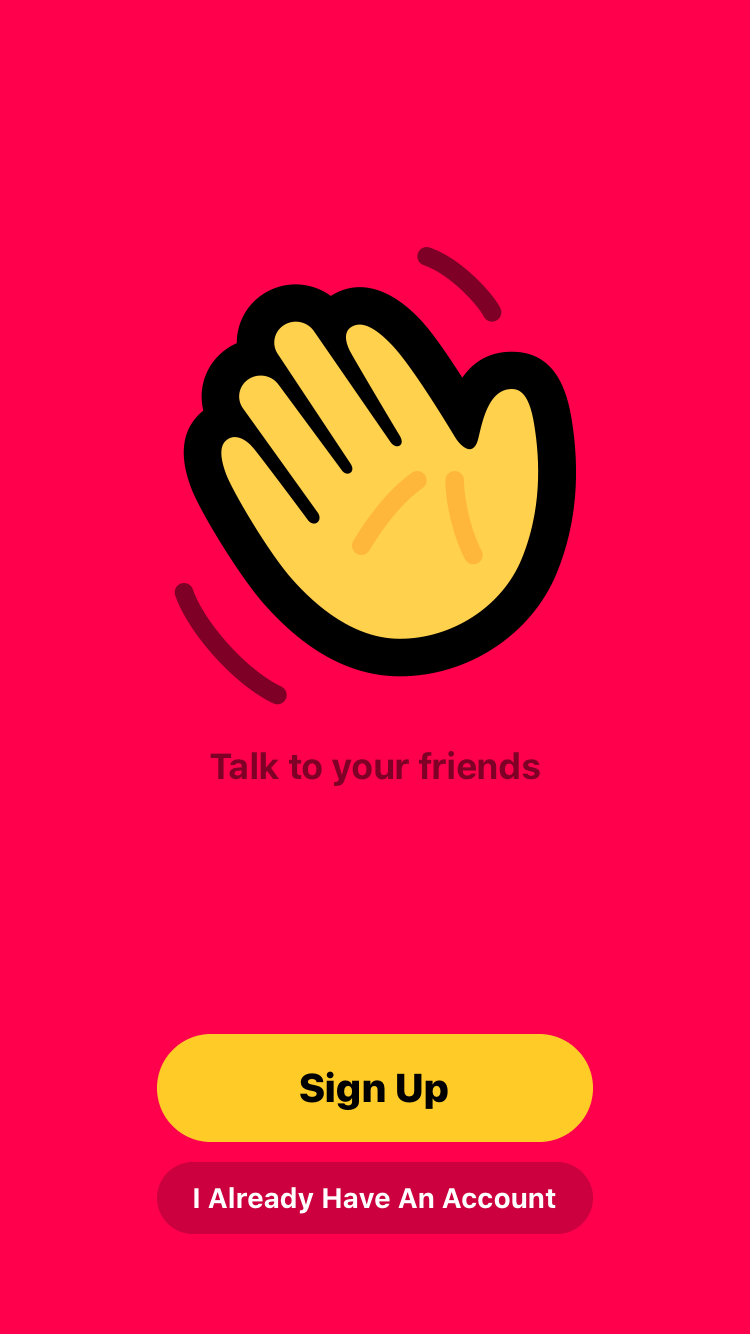Screen dimensions: 750x1334
Task: Click the upper motion swoosh beside the hand
Action: point(458,283)
